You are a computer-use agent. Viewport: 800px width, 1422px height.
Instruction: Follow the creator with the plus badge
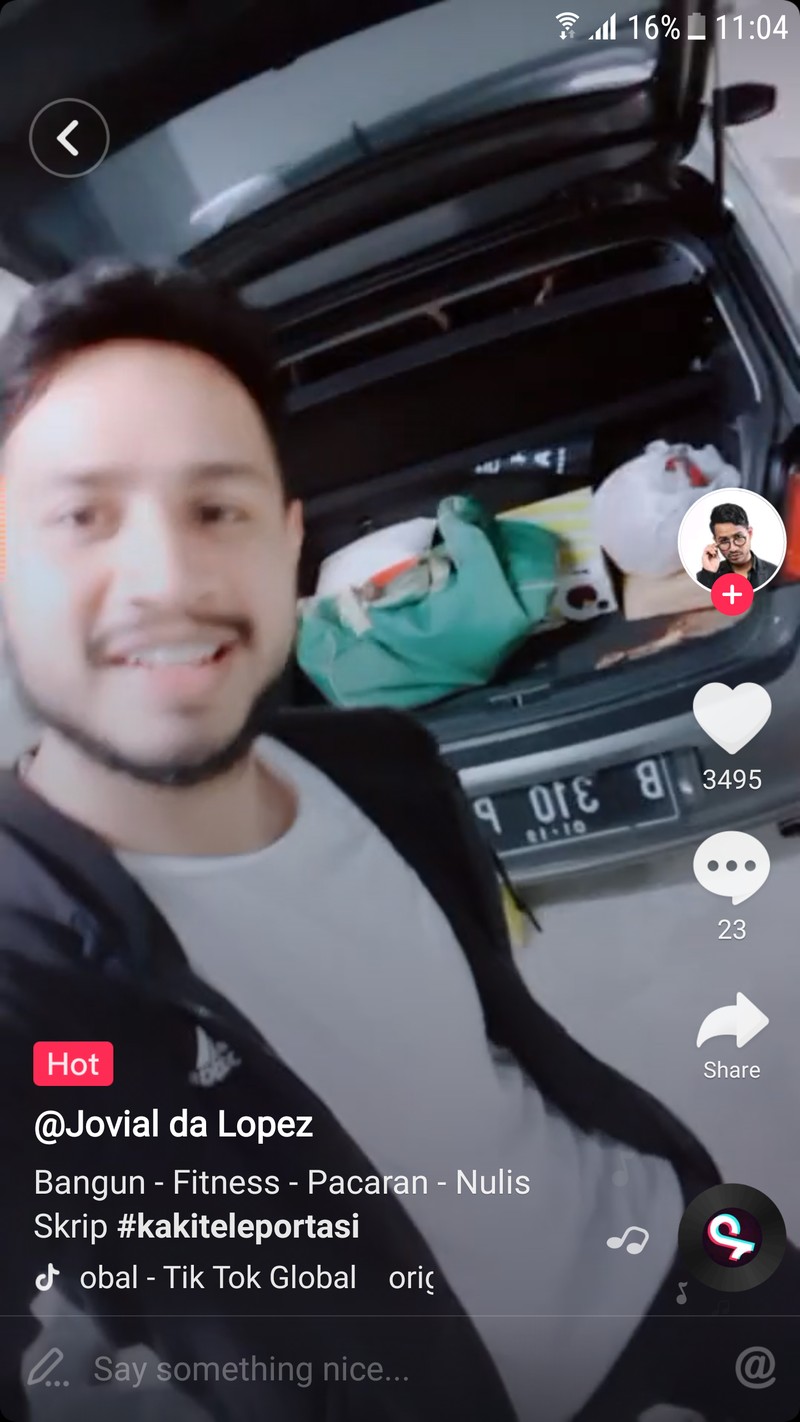click(x=732, y=596)
